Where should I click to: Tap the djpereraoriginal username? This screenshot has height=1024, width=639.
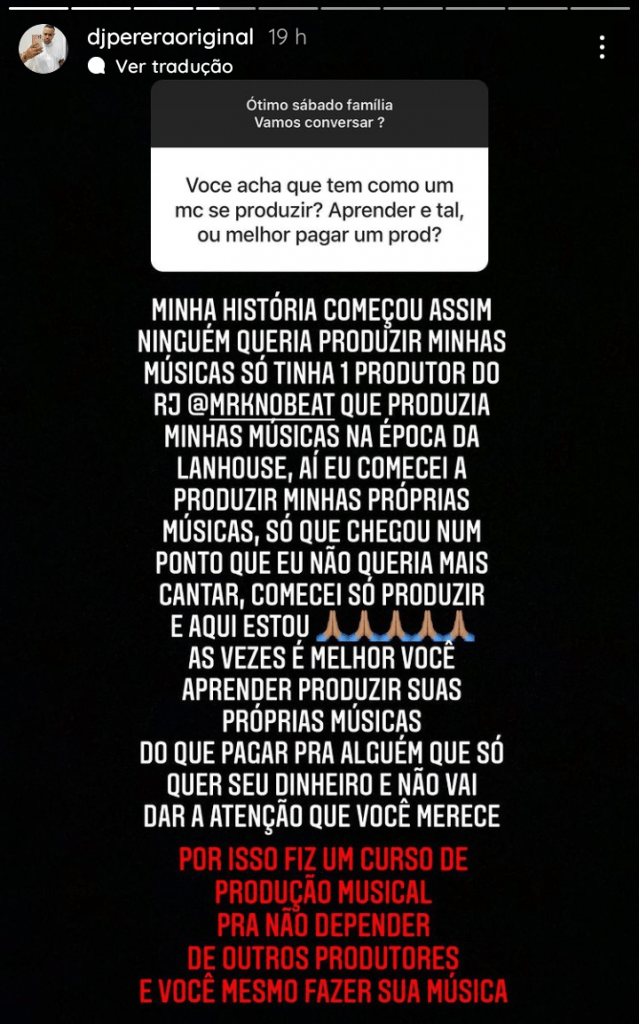tap(170, 37)
